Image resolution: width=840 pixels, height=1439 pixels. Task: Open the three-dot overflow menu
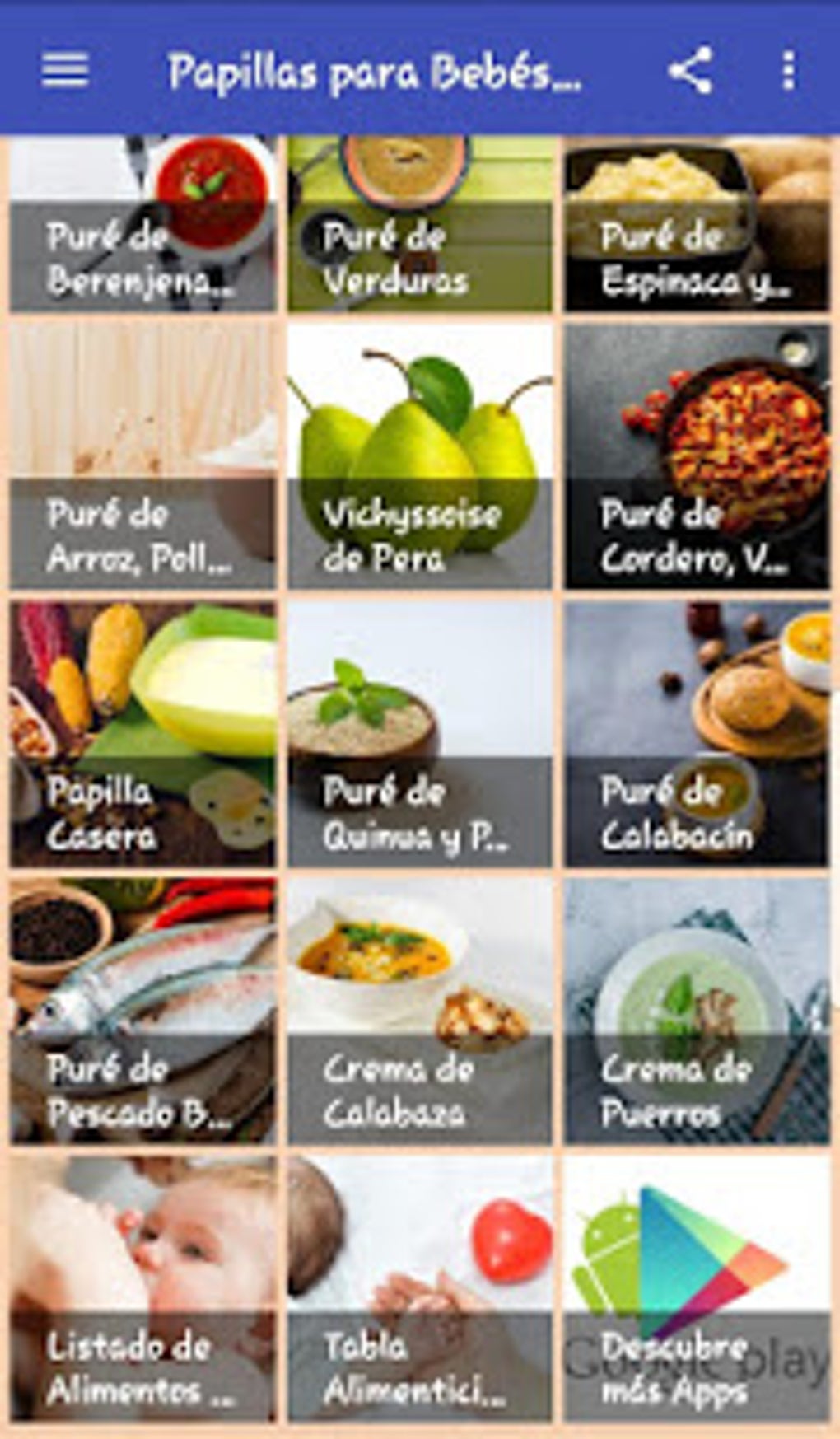click(789, 71)
